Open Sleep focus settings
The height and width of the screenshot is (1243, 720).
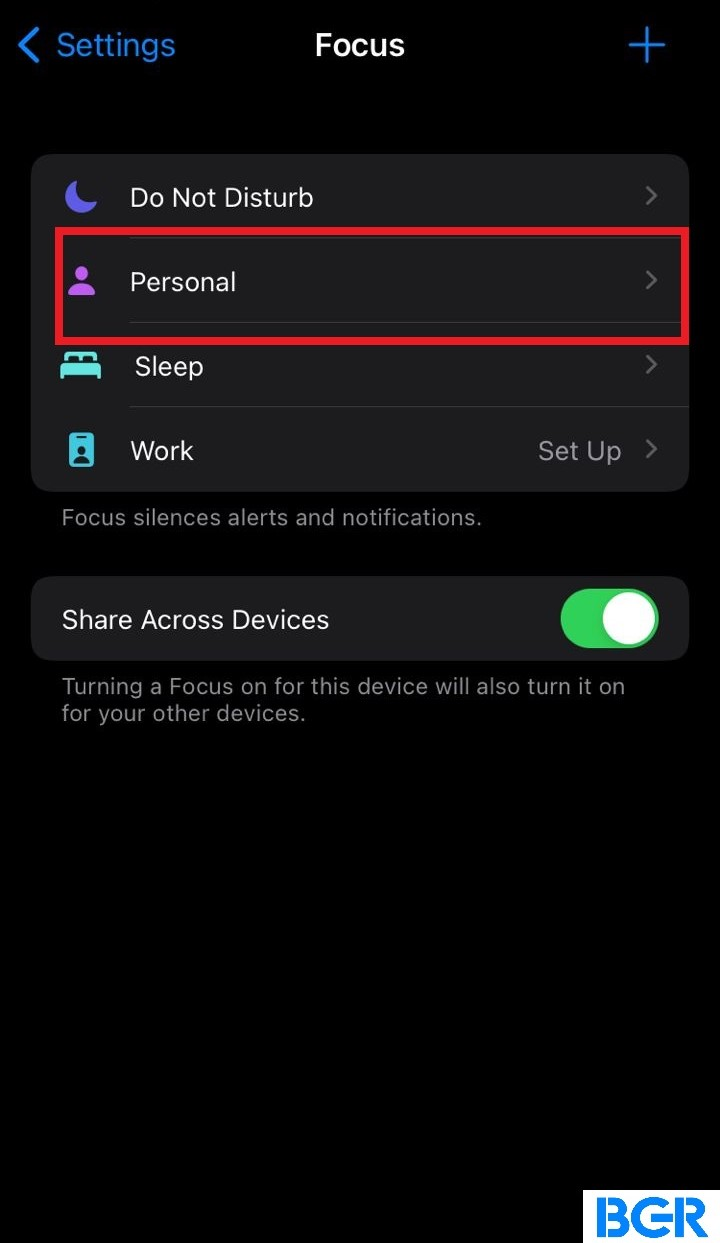pos(360,366)
